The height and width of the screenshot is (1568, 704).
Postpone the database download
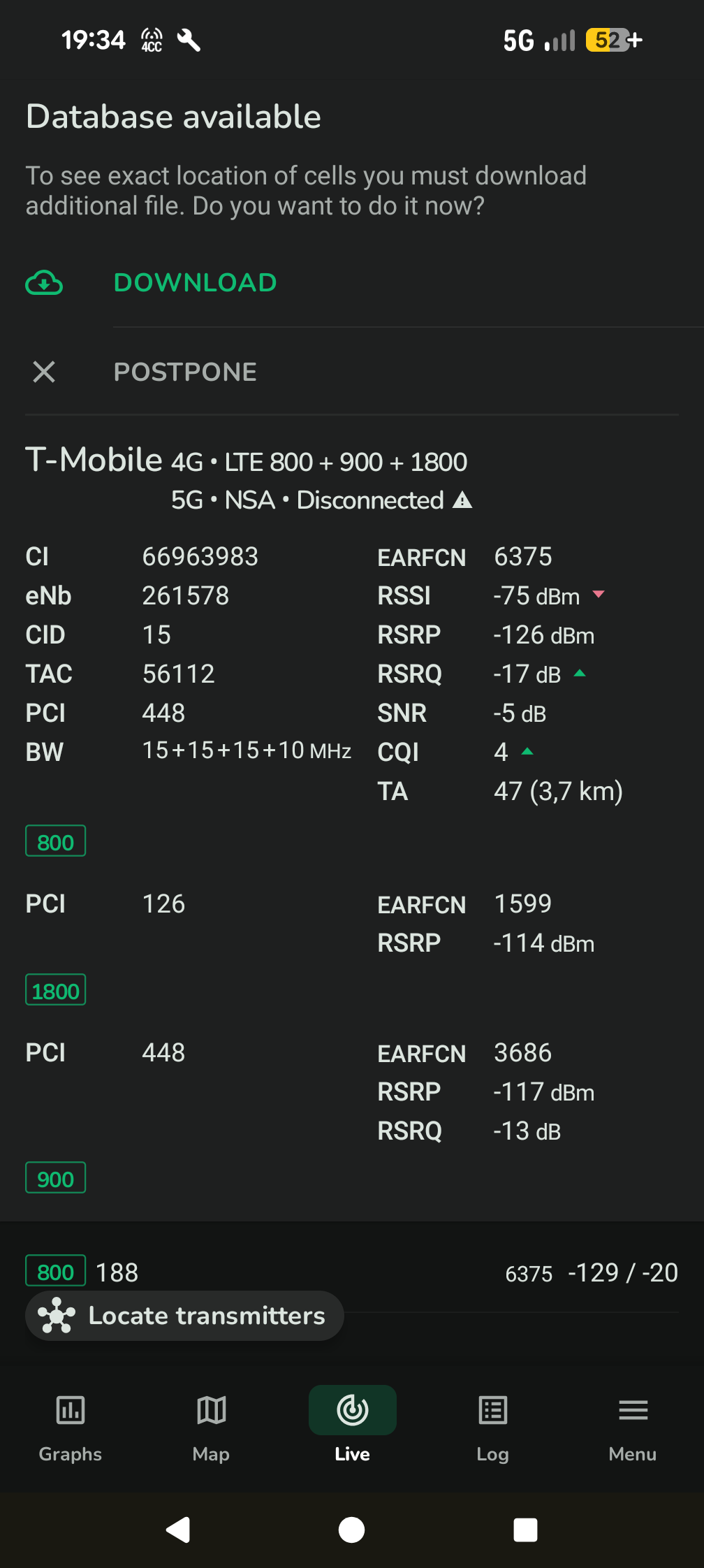pos(185,372)
